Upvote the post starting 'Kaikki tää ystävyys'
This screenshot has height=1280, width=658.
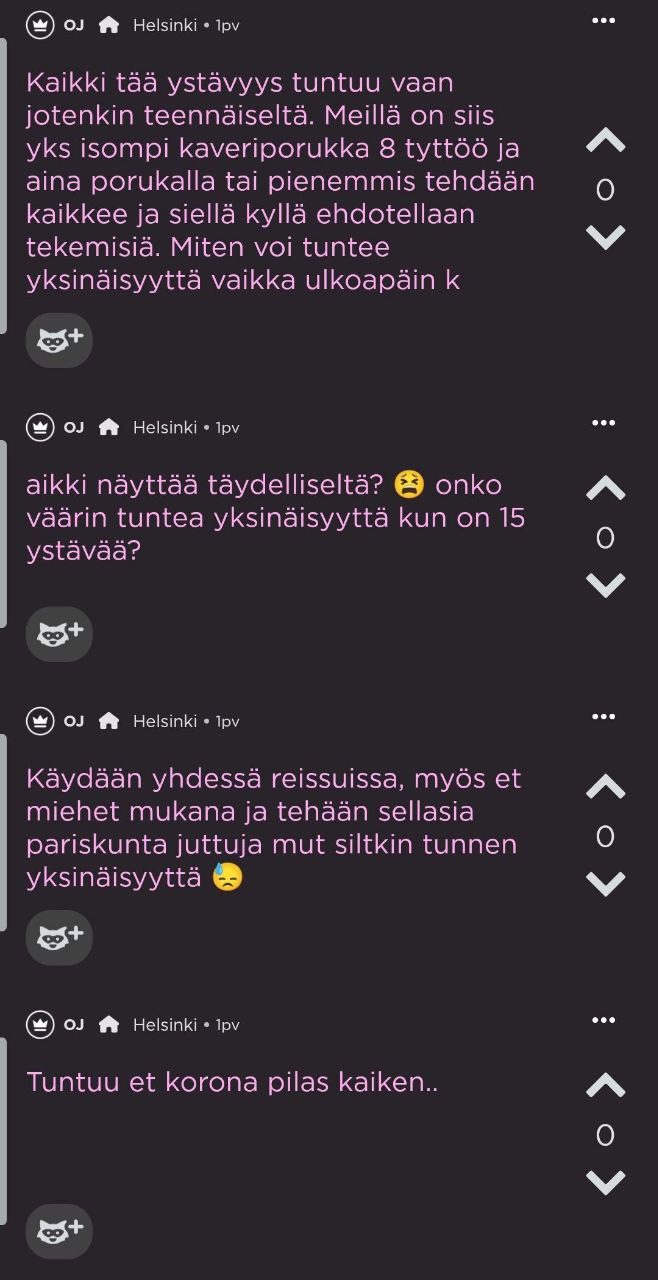pos(605,142)
